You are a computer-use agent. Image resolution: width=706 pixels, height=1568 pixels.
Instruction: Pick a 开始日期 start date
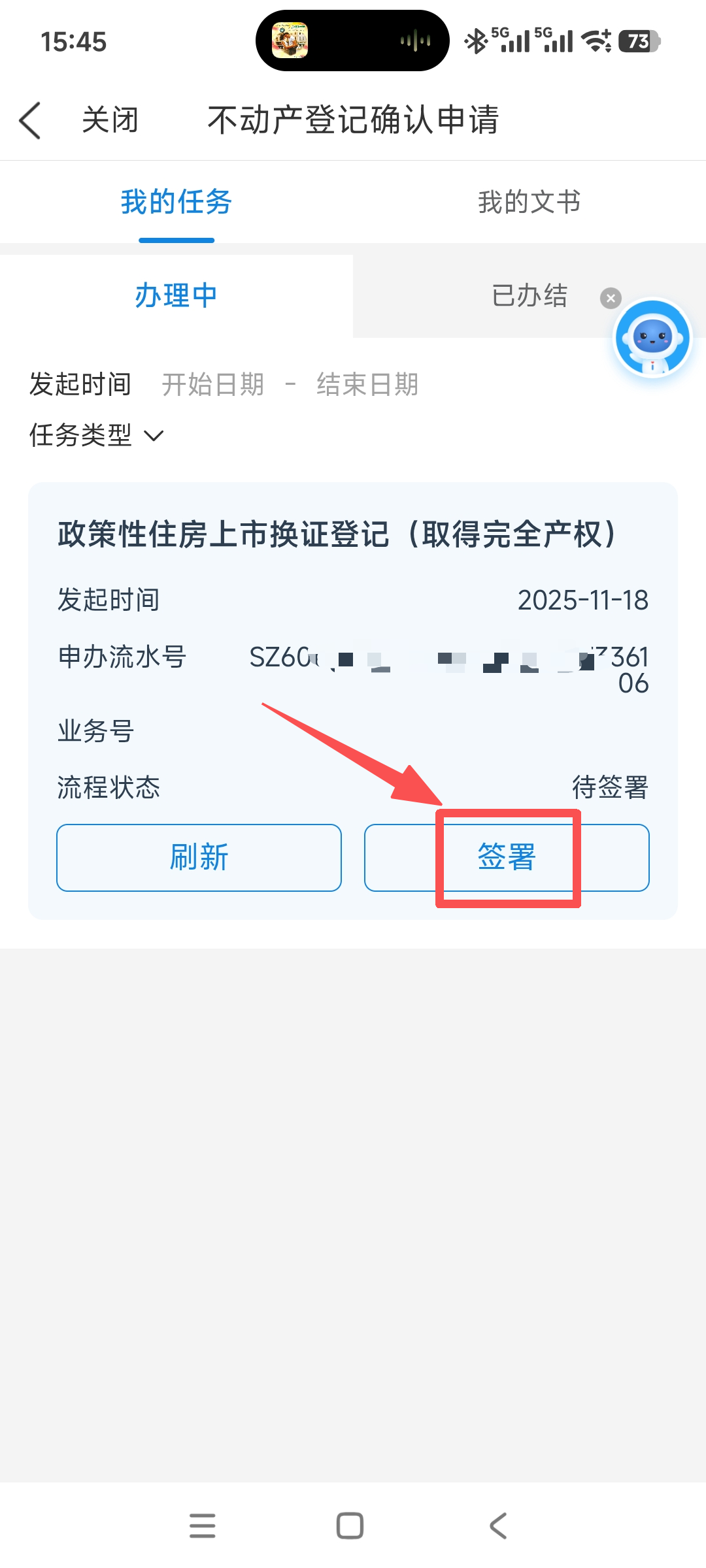pyautogui.click(x=213, y=384)
